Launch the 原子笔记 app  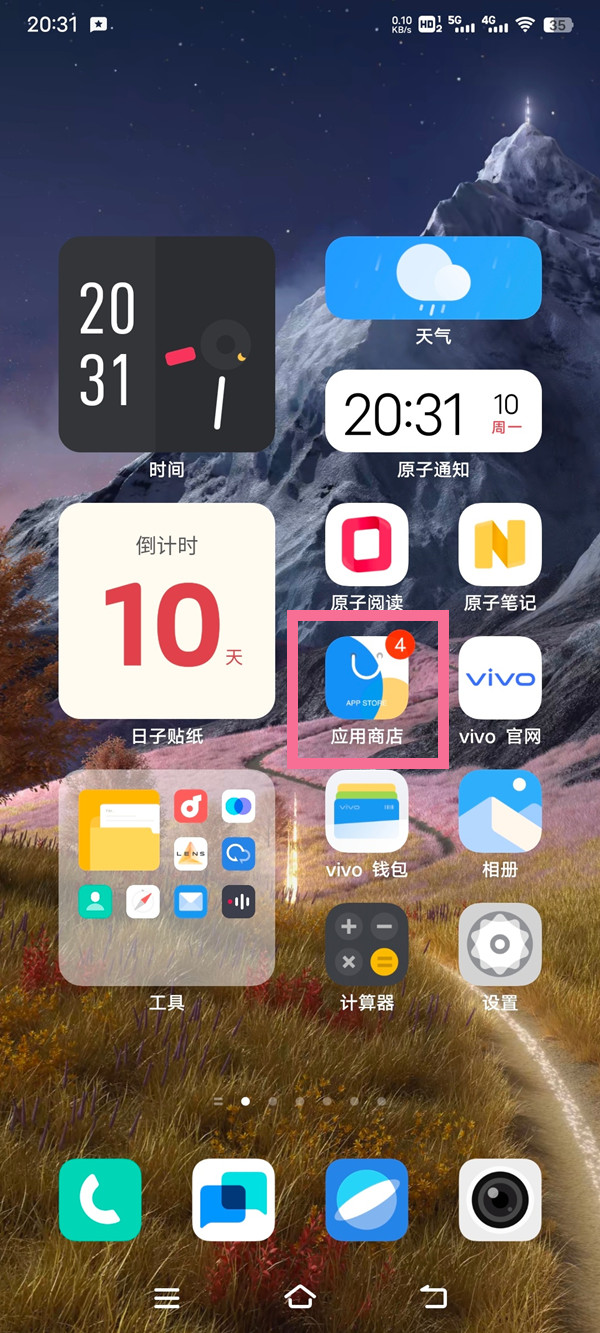500,544
